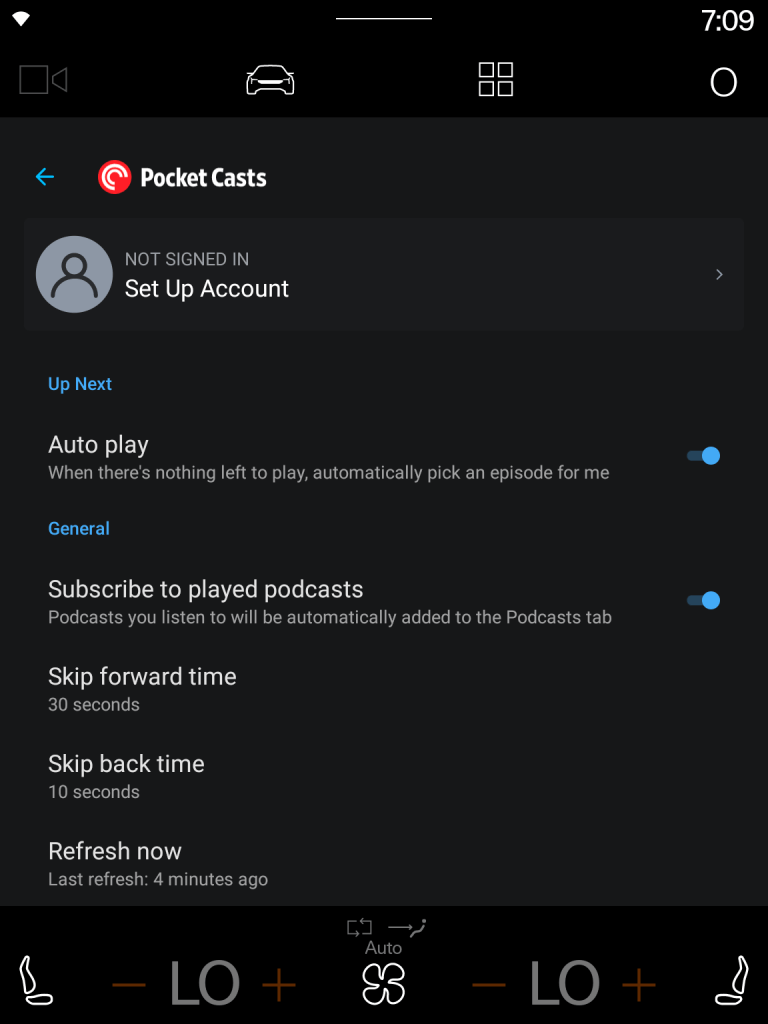The image size is (768, 1024).
Task: Tap the driver profile circle in top bar
Action: tap(723, 82)
